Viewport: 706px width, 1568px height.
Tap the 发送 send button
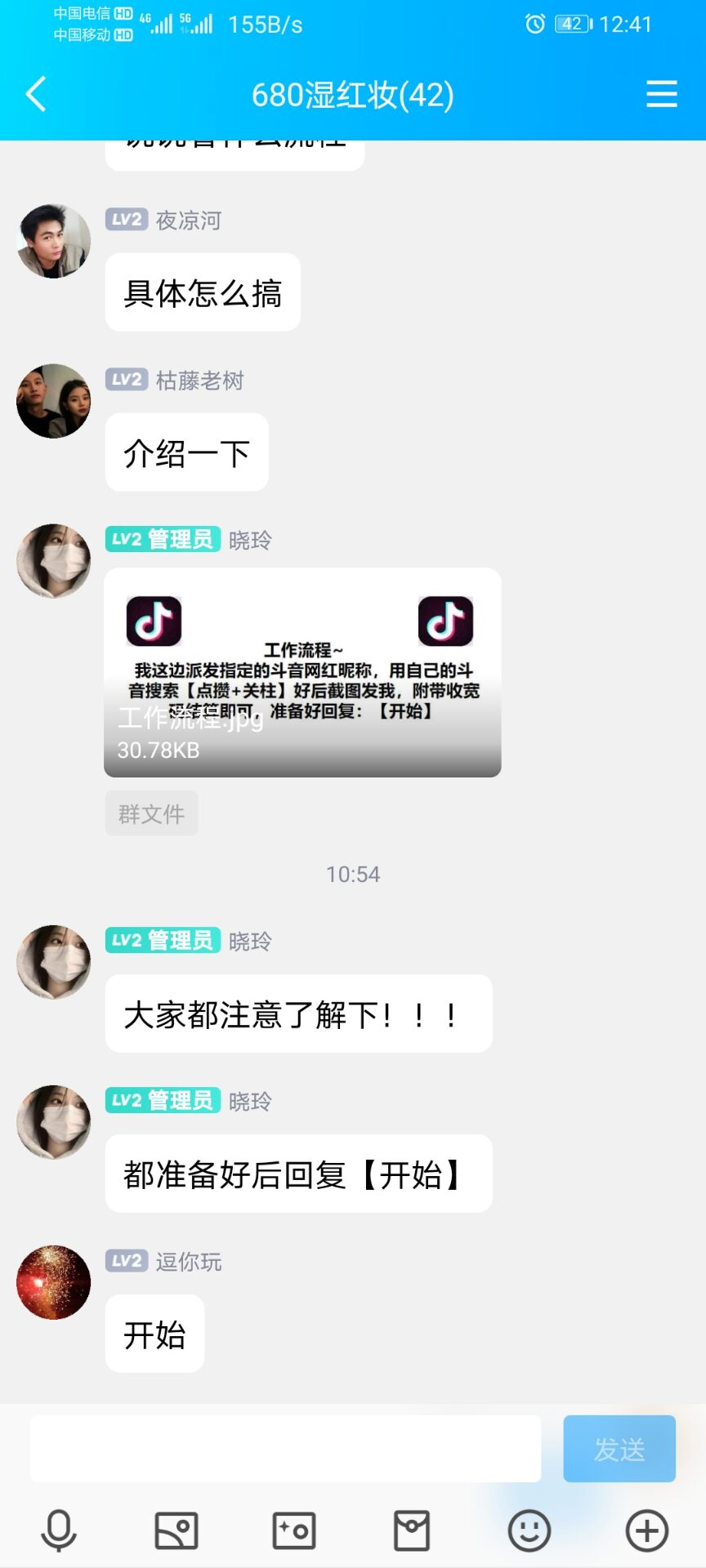click(x=619, y=1449)
